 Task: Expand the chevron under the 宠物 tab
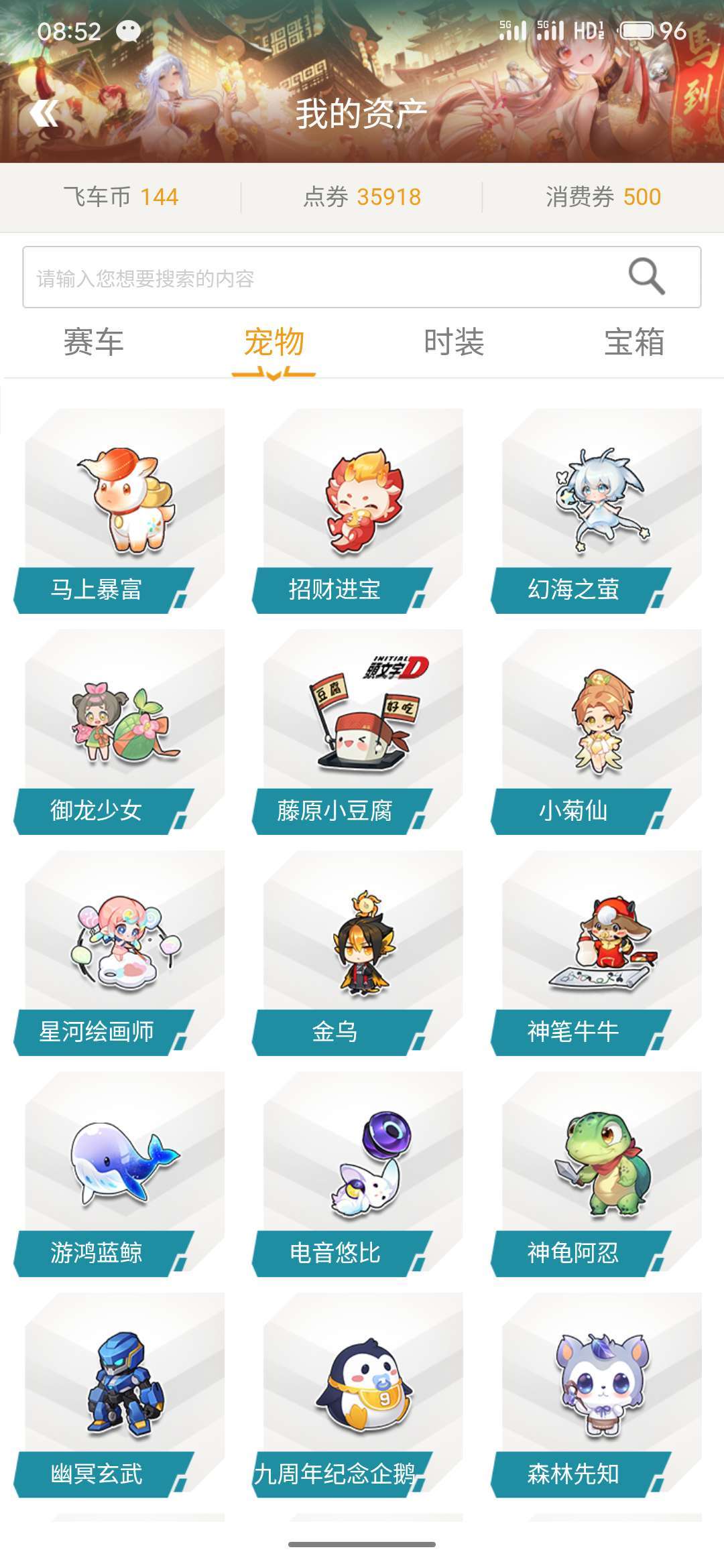coord(274,373)
